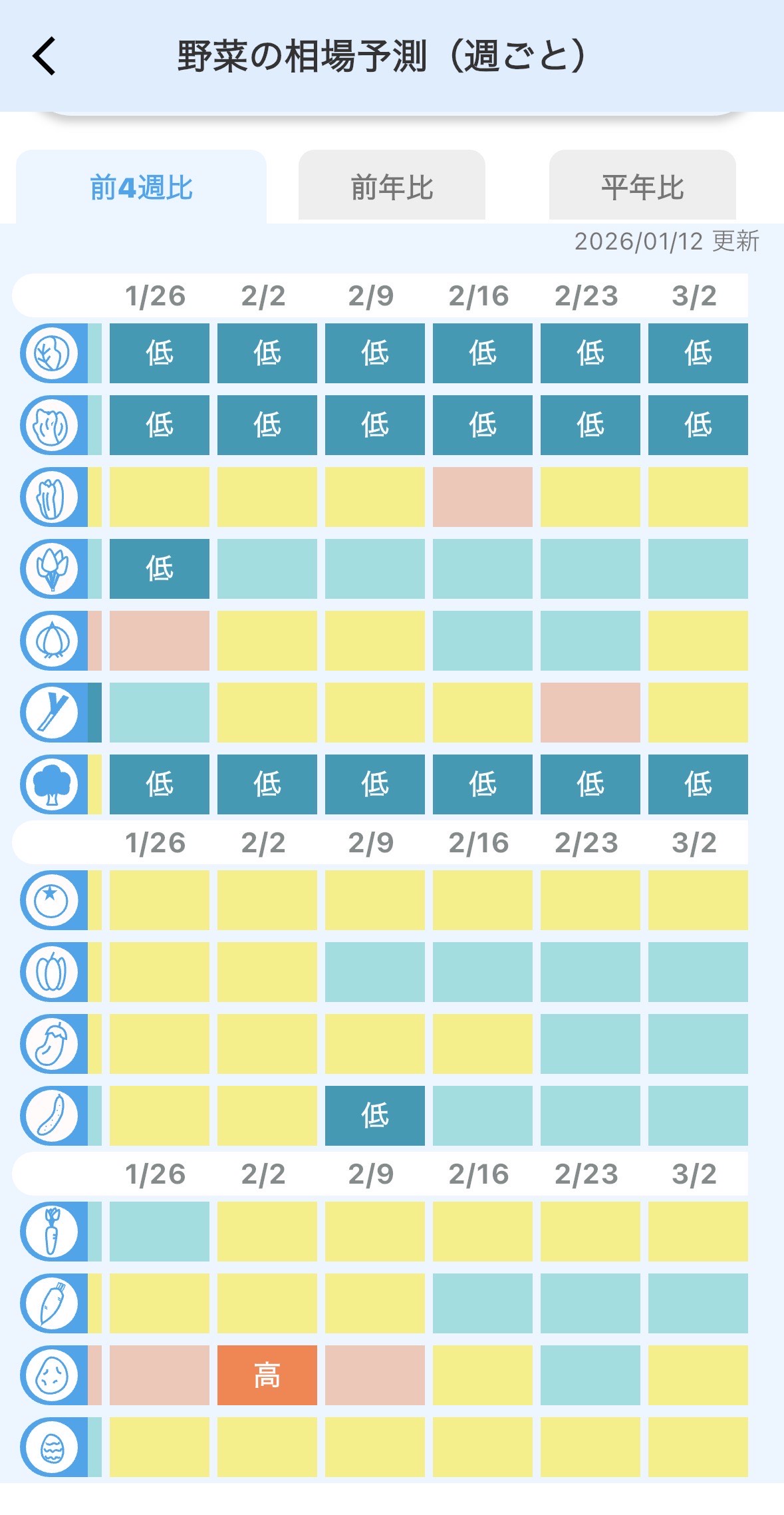Switch to the 平年比 tab
Viewport: 784px width, 1515px height.
642,188
